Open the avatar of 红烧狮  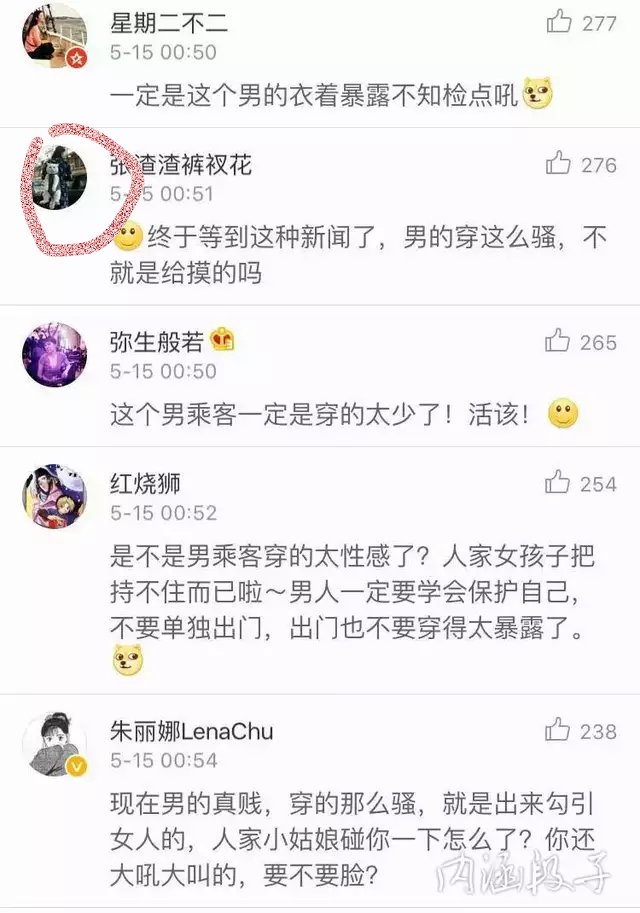54,496
